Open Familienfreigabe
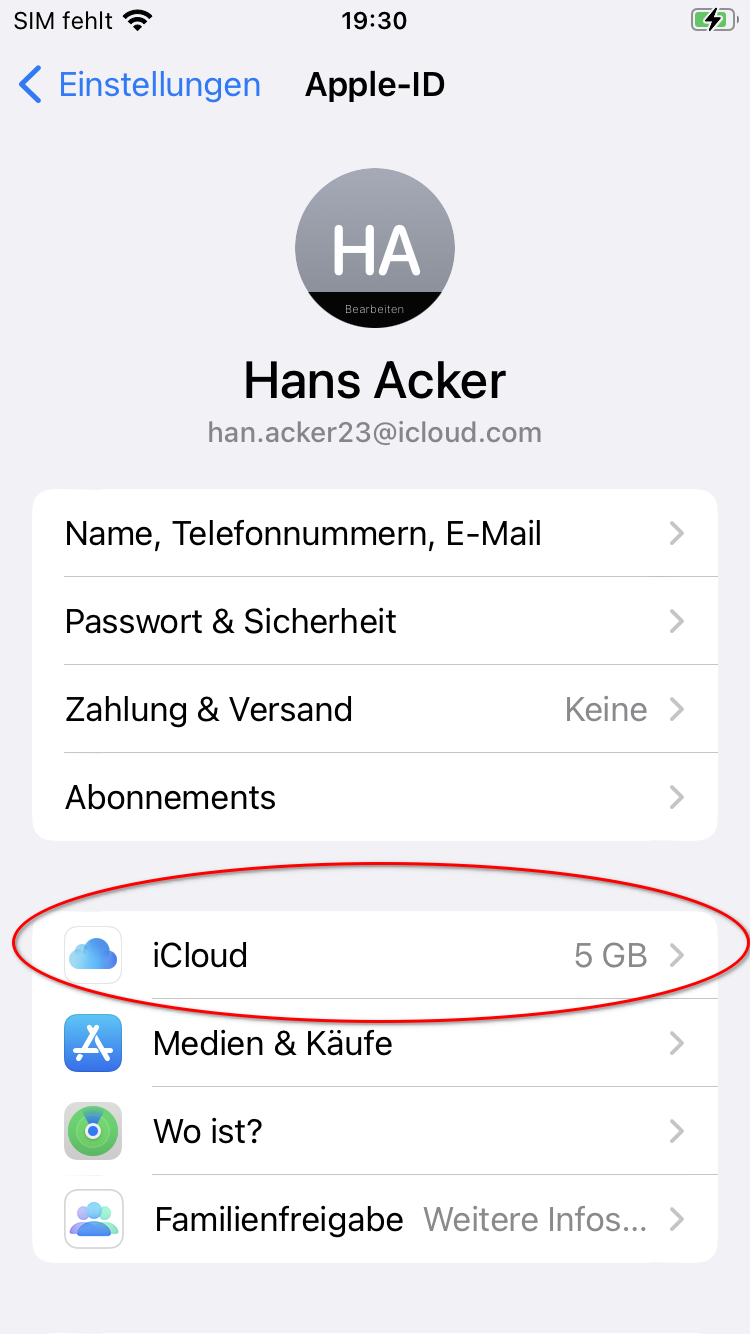 tap(375, 1219)
